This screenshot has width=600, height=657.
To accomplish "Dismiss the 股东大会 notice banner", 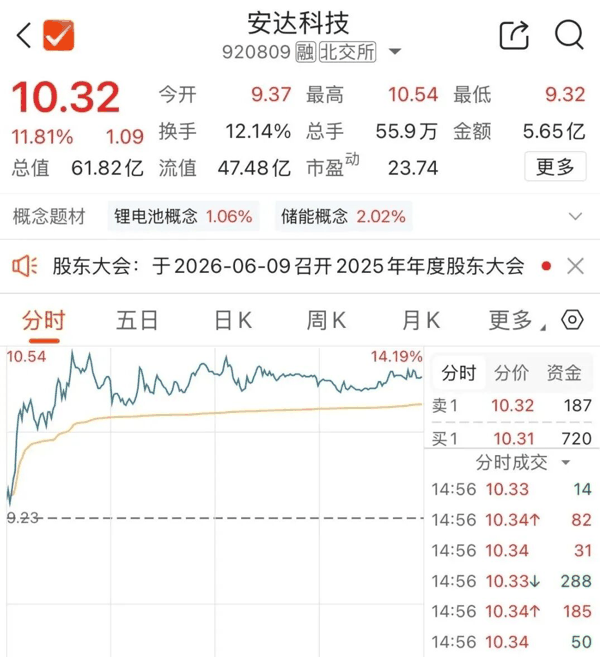I will (575, 266).
